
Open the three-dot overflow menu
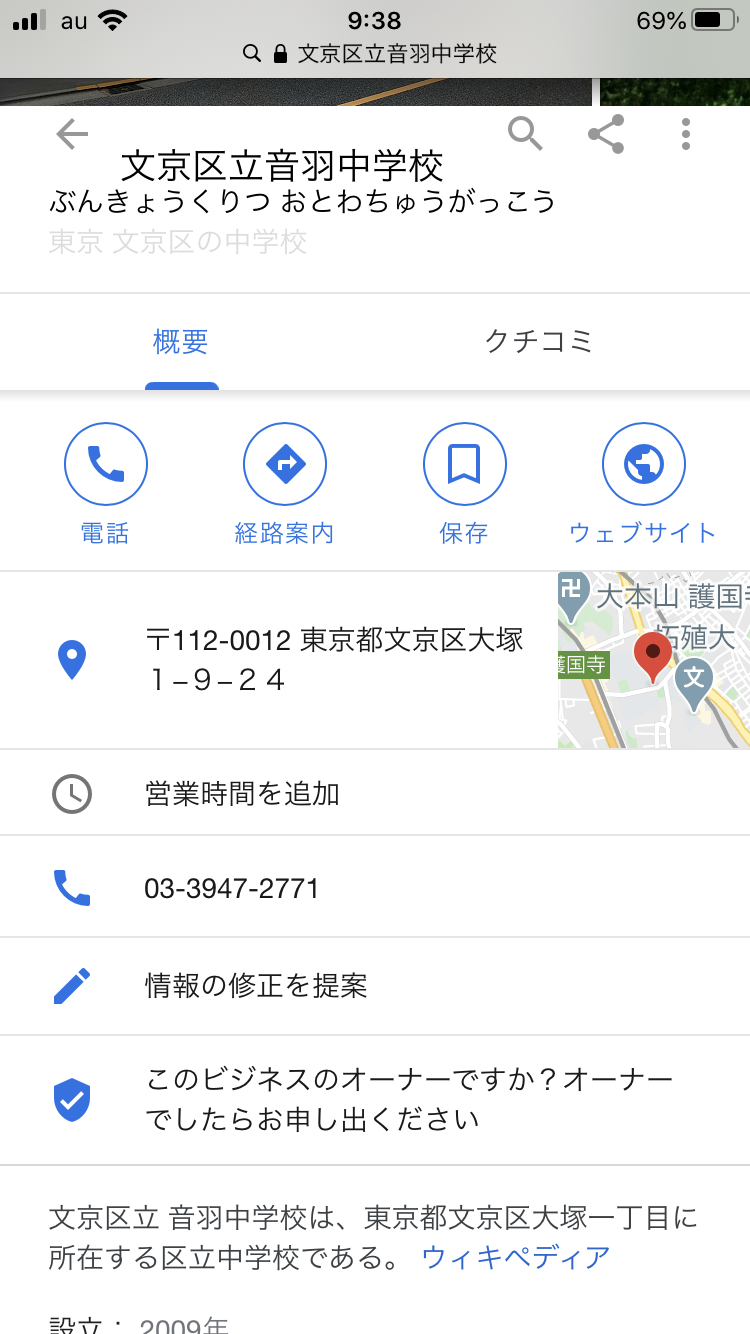686,134
